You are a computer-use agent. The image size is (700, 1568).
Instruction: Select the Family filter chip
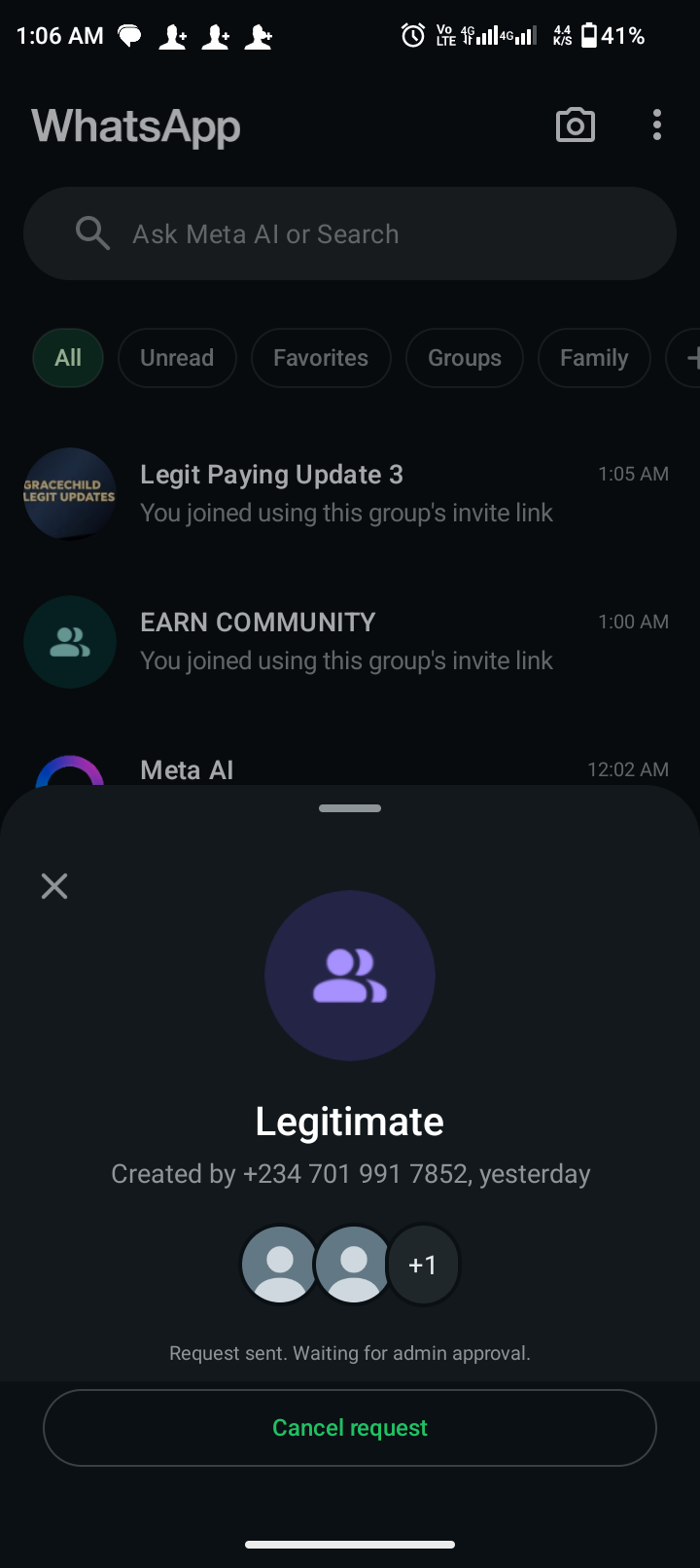tap(594, 358)
